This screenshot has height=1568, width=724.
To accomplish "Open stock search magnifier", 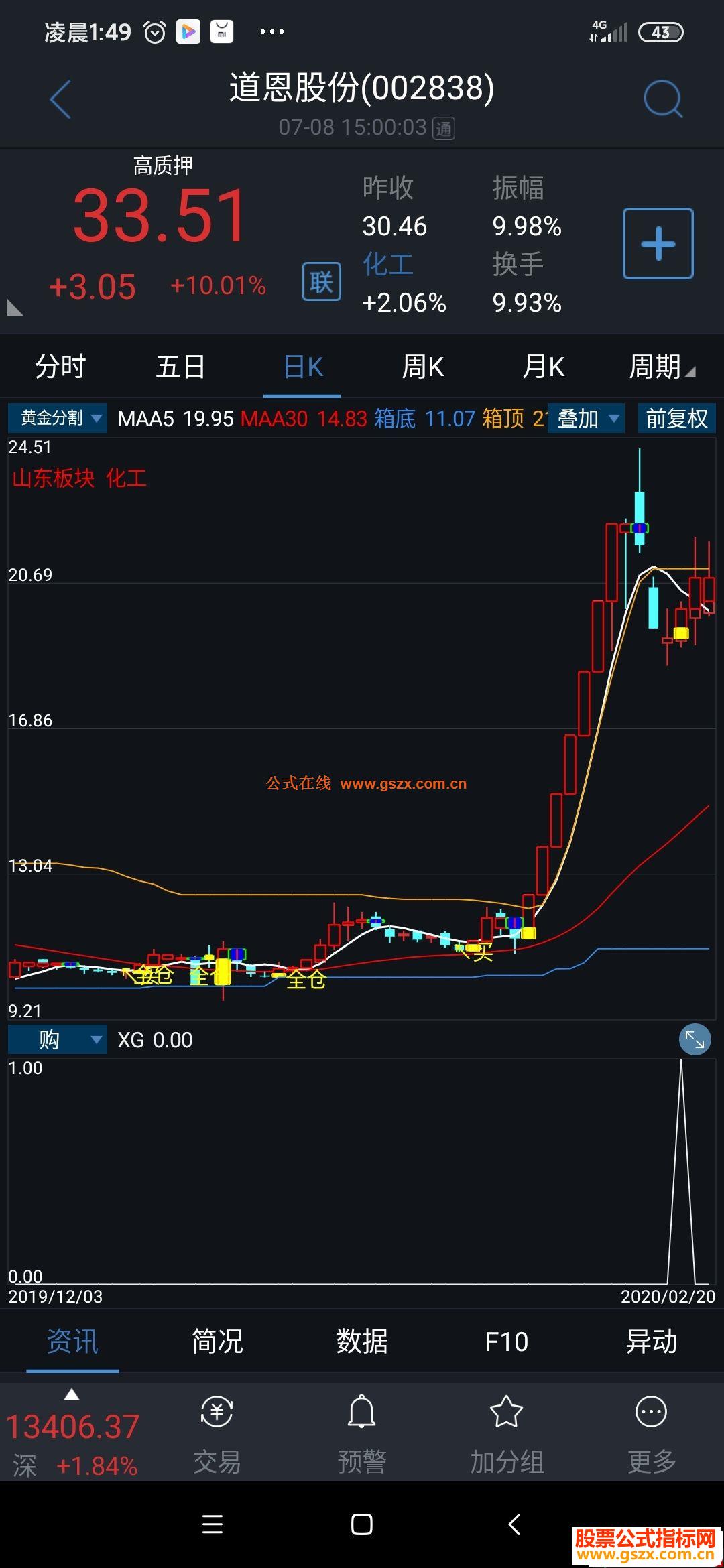I will click(x=662, y=100).
